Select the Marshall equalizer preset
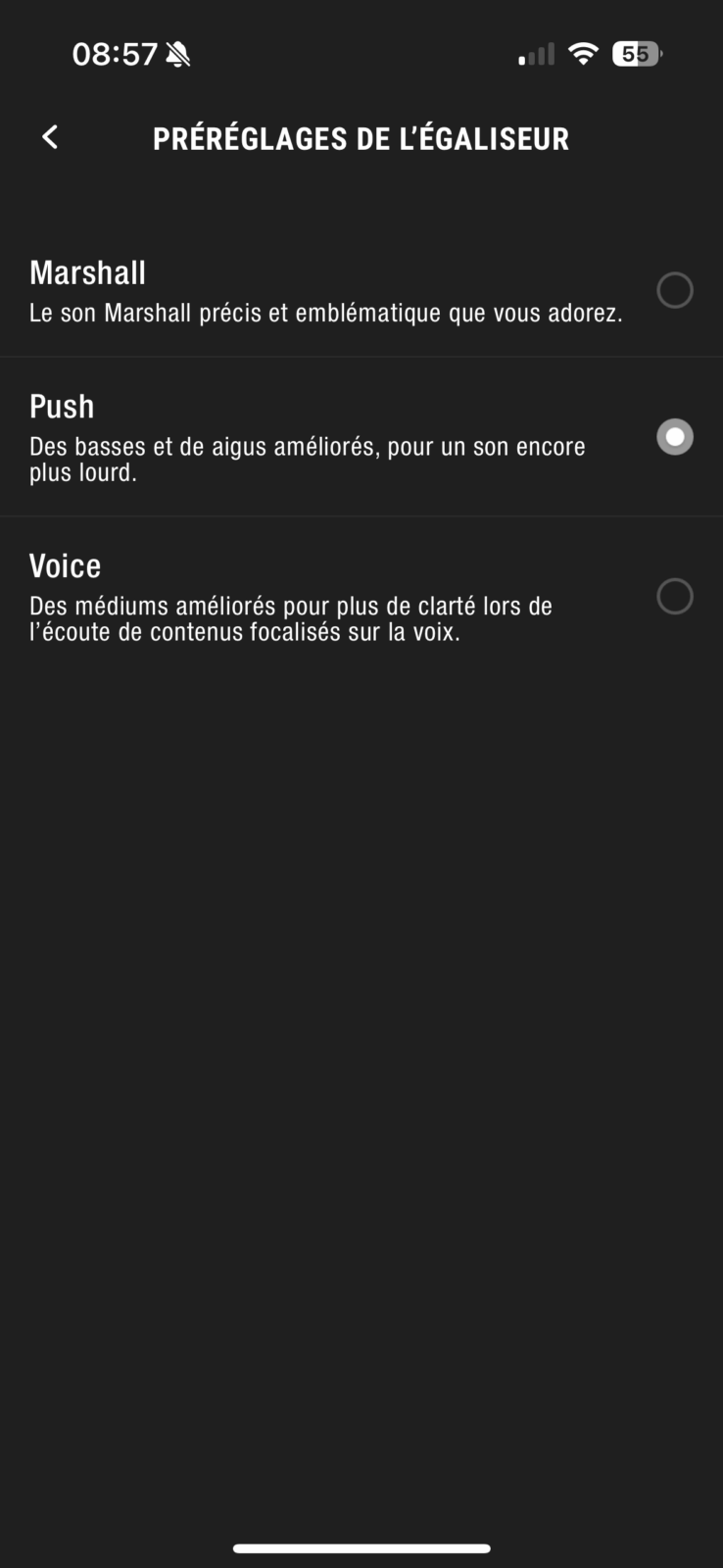This screenshot has height=1568, width=723. pyautogui.click(x=361, y=290)
